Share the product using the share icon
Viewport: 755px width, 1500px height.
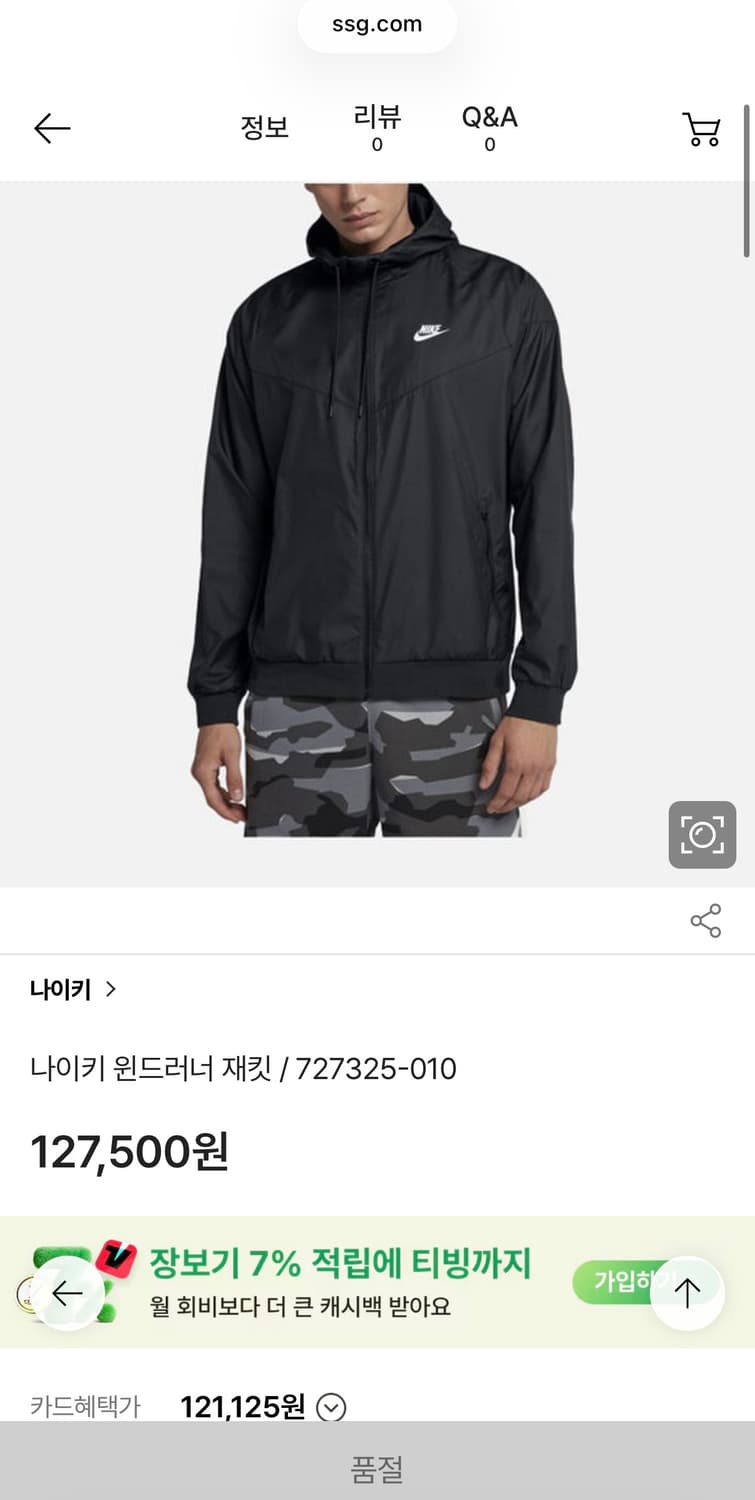click(704, 921)
